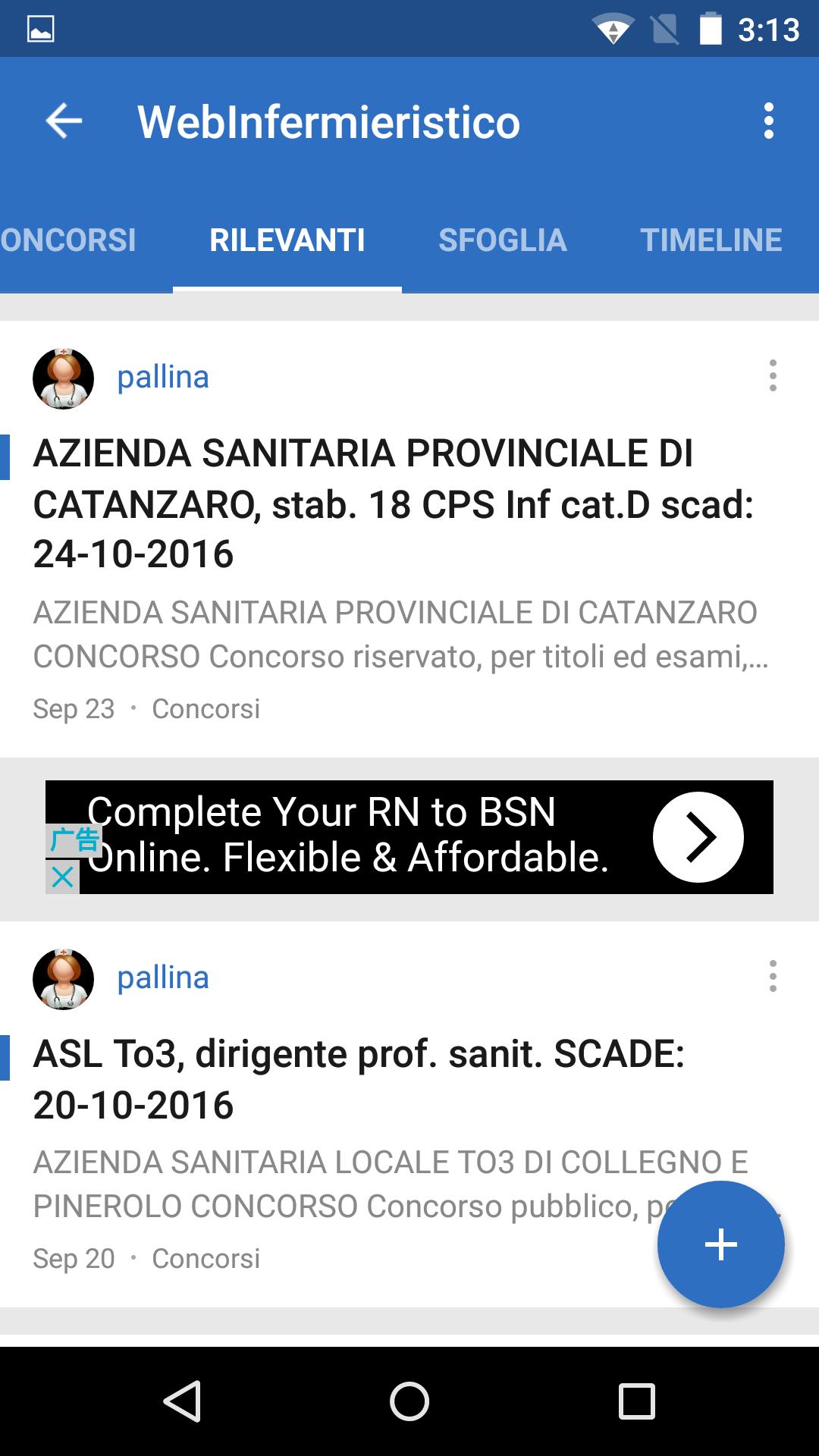Open options for the Catanzaro post

[772, 376]
